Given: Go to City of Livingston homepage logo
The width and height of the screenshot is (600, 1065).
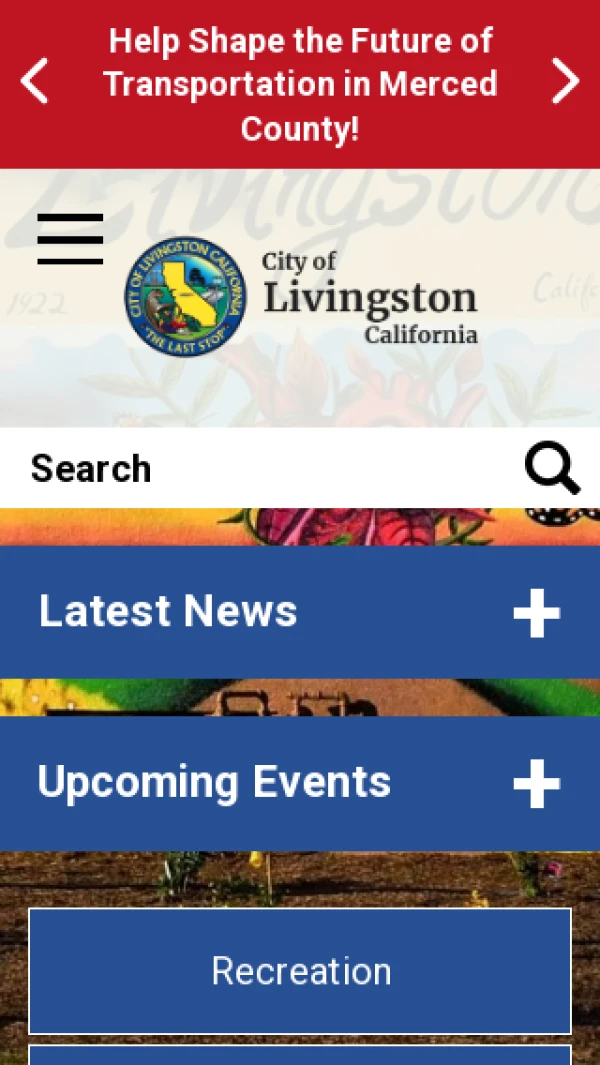Looking at the screenshot, I should [x=300, y=297].
